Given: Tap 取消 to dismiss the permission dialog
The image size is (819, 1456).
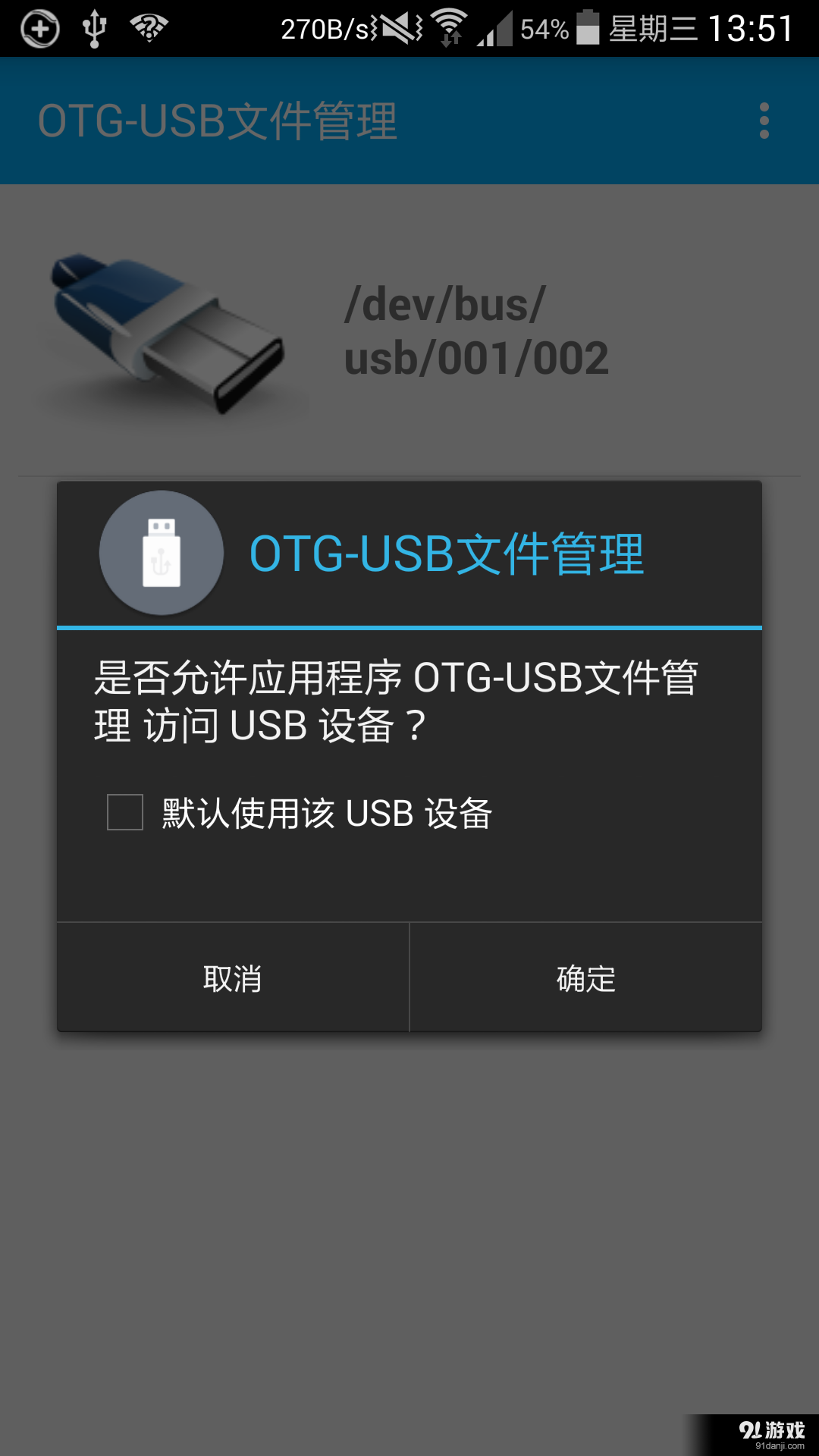Looking at the screenshot, I should pyautogui.click(x=231, y=979).
